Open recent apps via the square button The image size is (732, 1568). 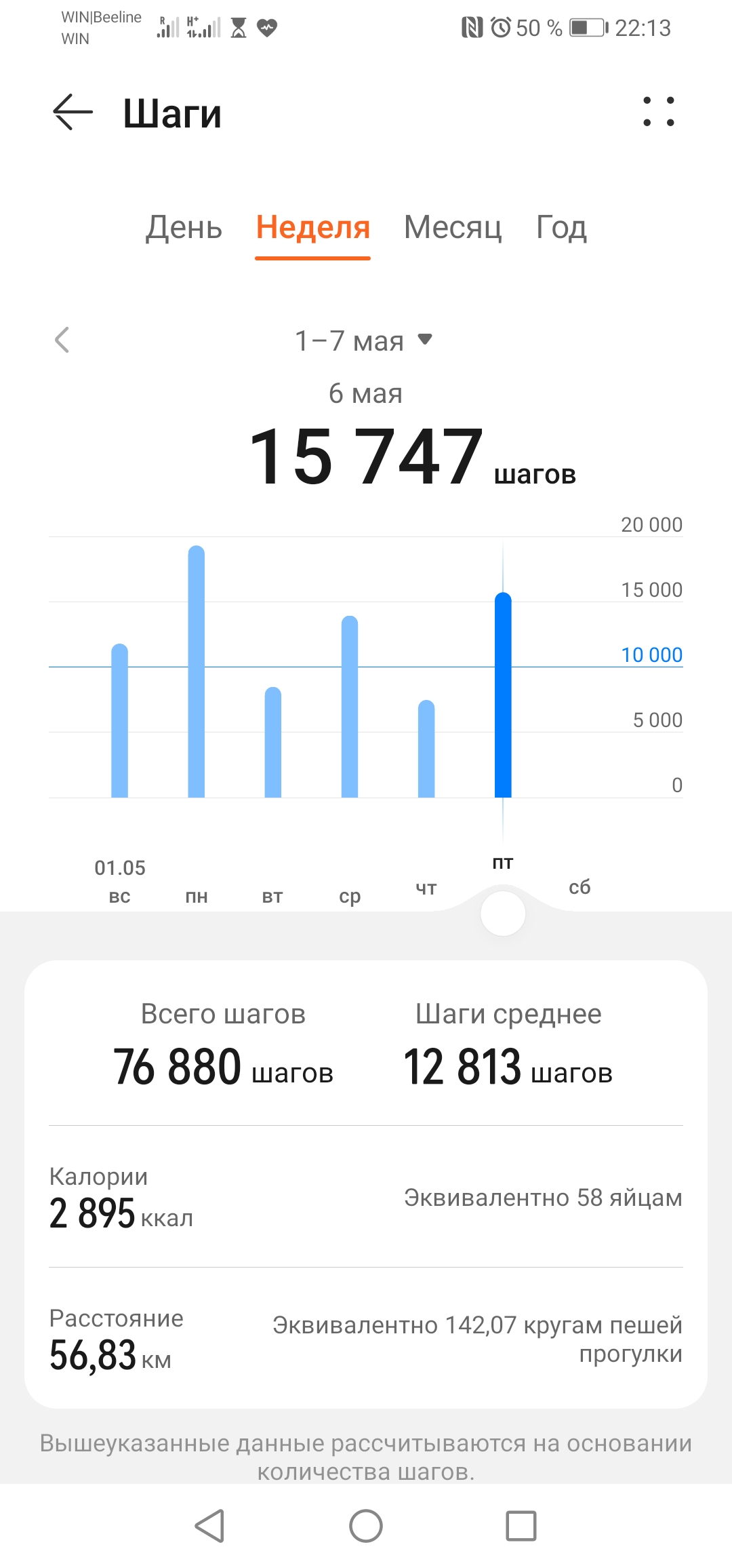[x=521, y=1526]
